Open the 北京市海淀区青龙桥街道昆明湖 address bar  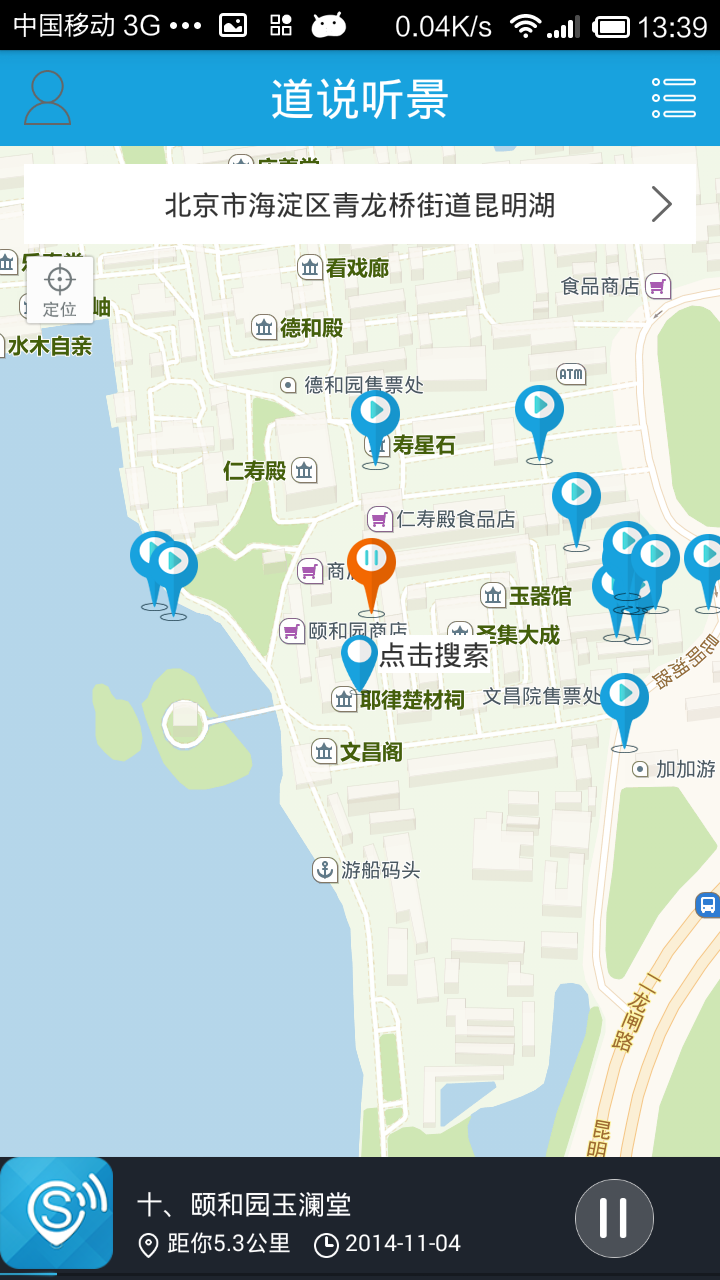pyautogui.click(x=360, y=205)
